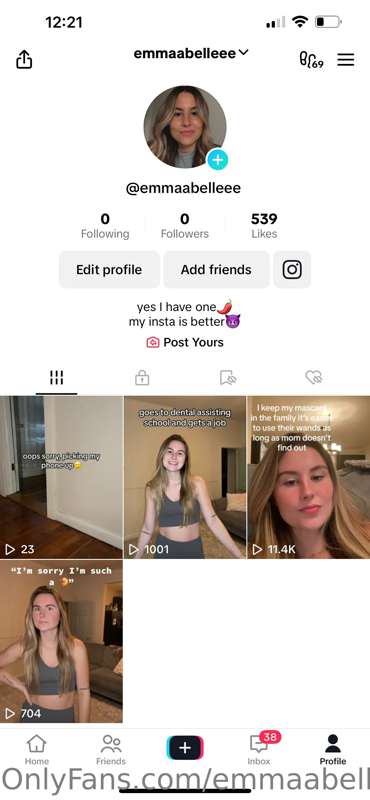The image size is (370, 800).
Task: Open Post Yours link
Action: (185, 342)
